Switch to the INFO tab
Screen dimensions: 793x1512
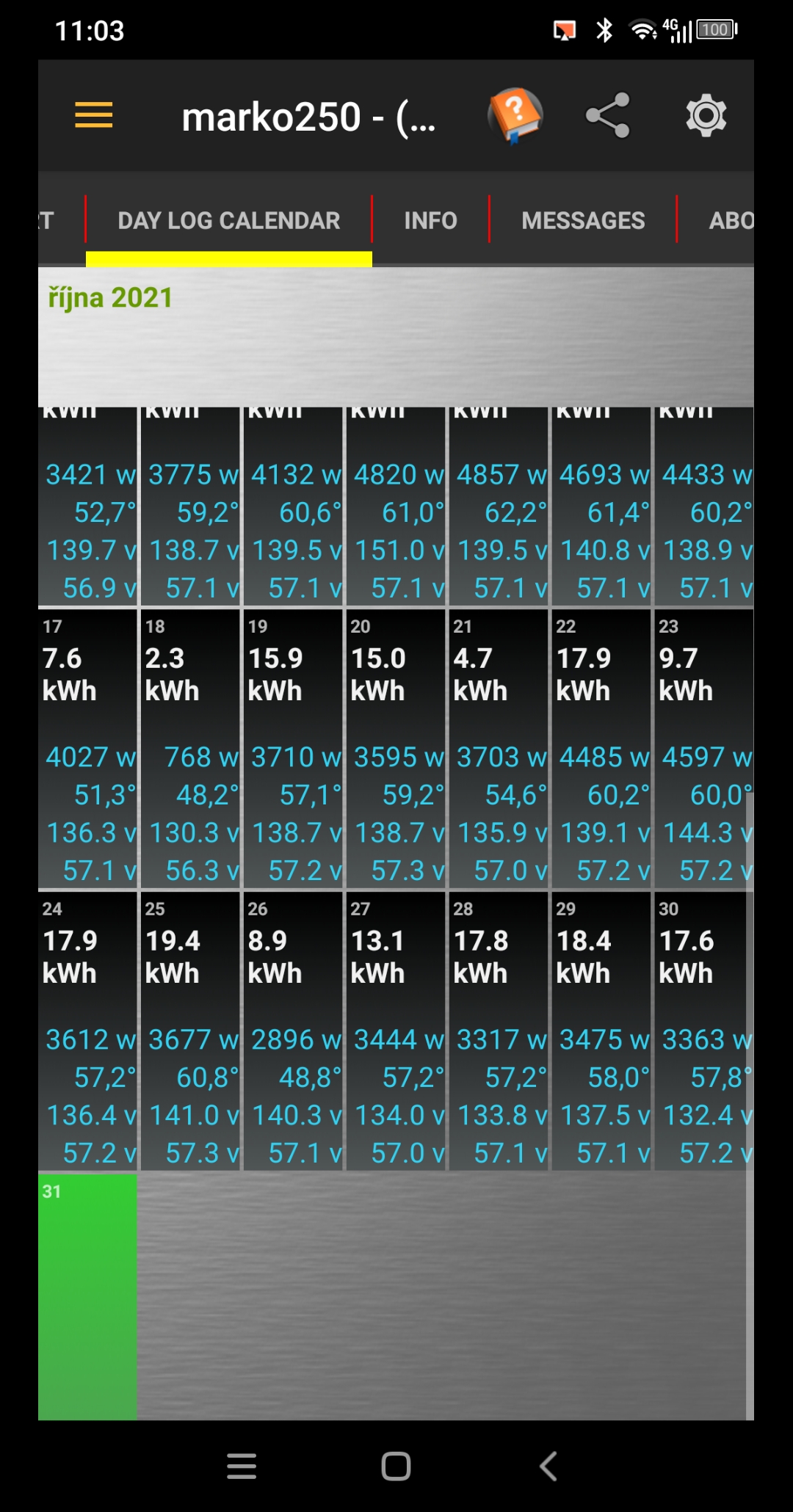pyautogui.click(x=431, y=220)
